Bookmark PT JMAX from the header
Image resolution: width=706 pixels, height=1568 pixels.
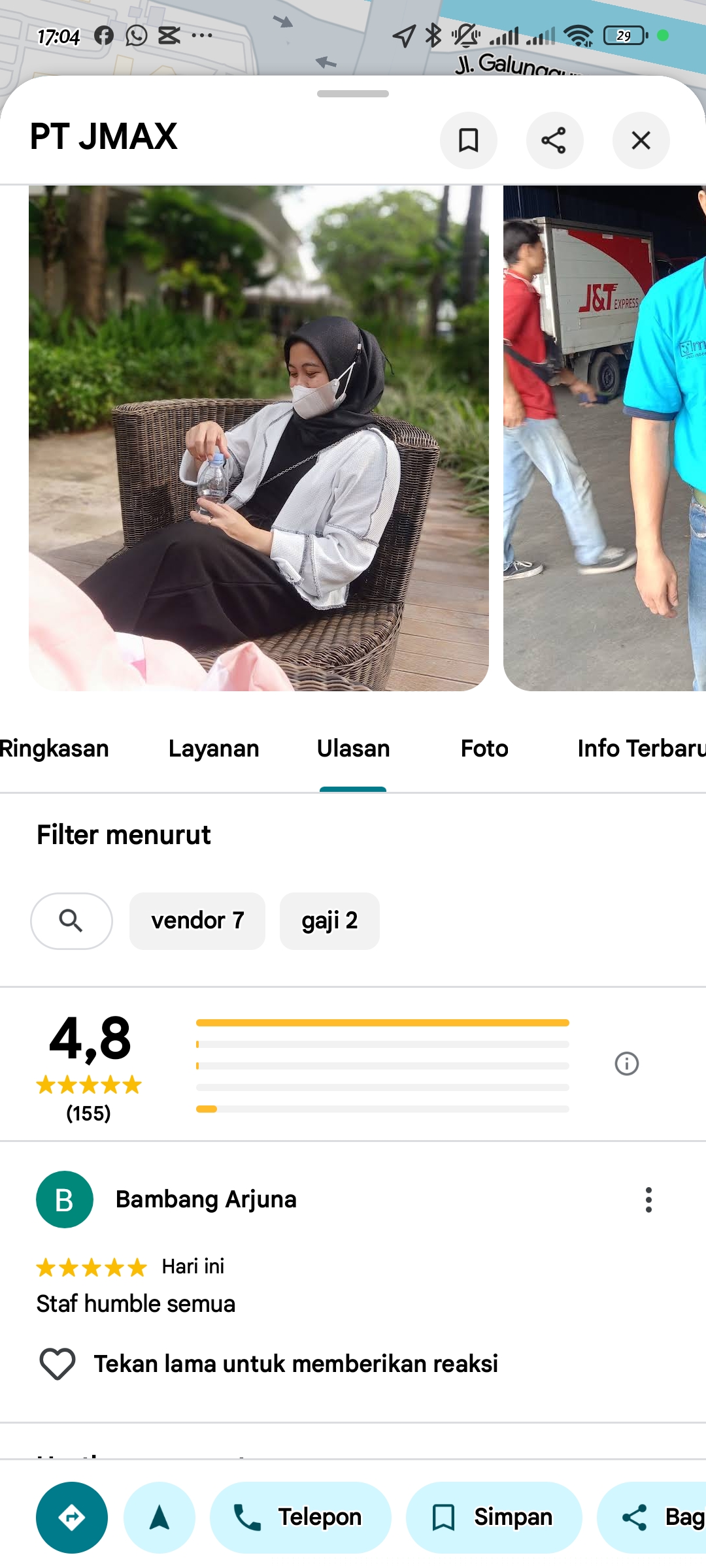(x=468, y=140)
